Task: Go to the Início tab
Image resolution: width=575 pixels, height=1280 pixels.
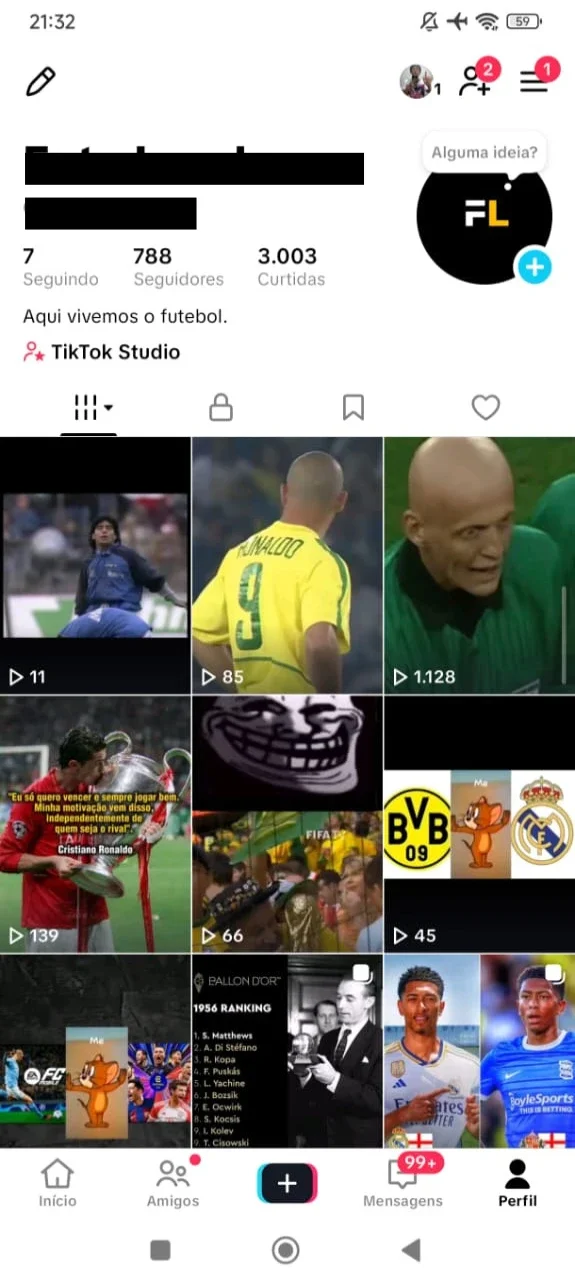Action: click(57, 1184)
